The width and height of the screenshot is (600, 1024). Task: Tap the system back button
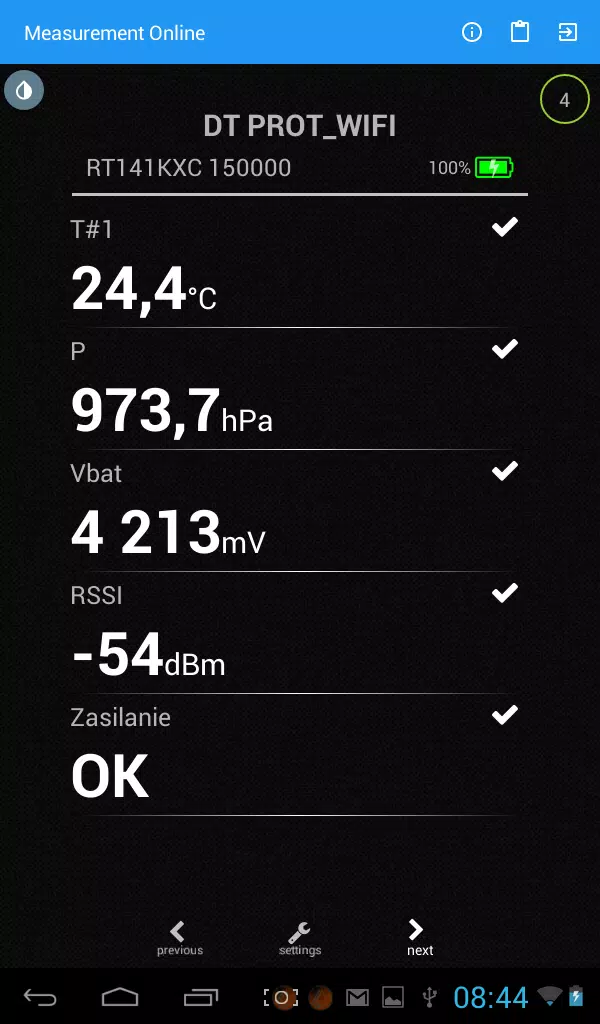pyautogui.click(x=40, y=997)
